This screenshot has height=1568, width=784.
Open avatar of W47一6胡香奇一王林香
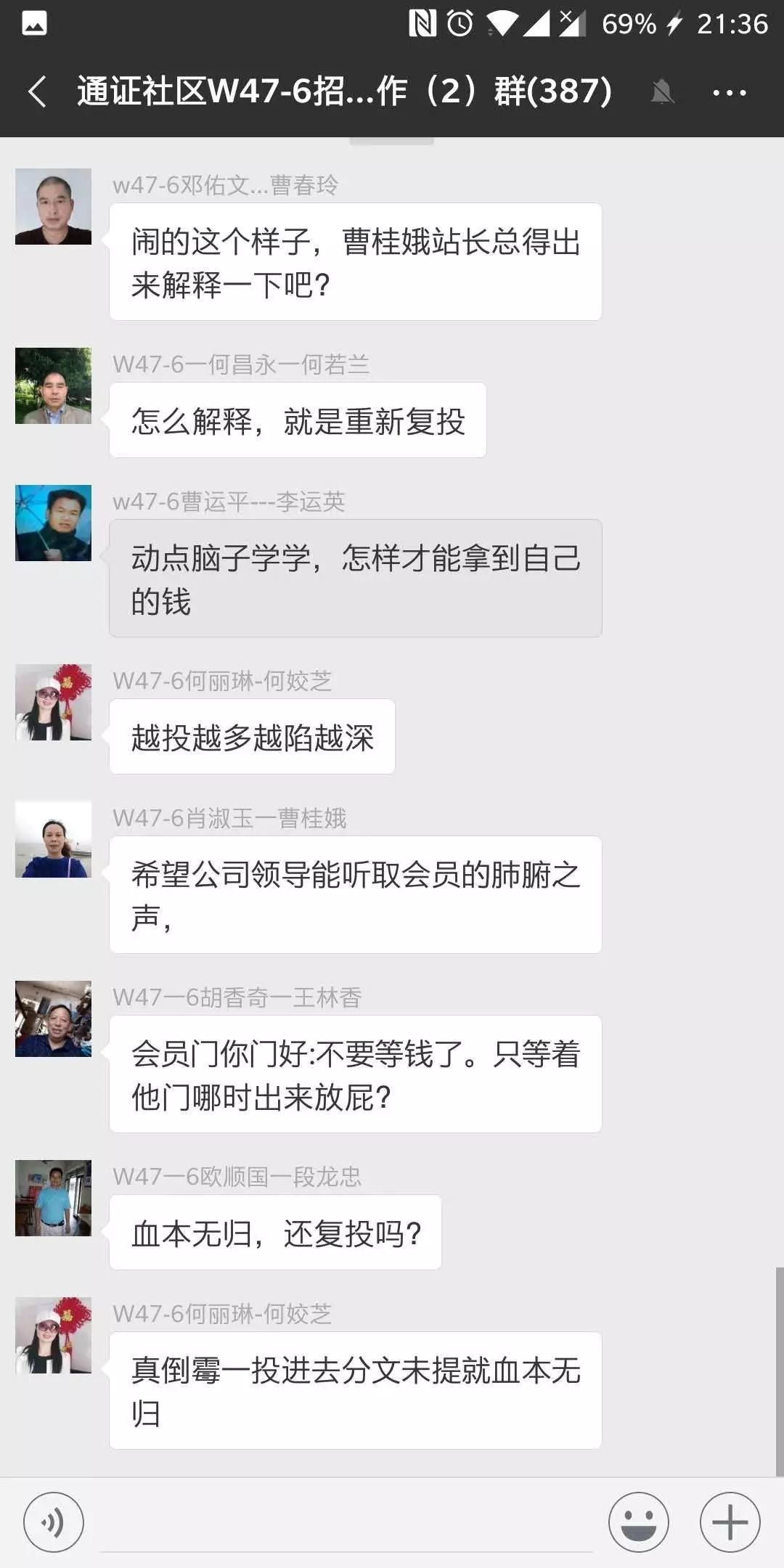pos(53,1018)
